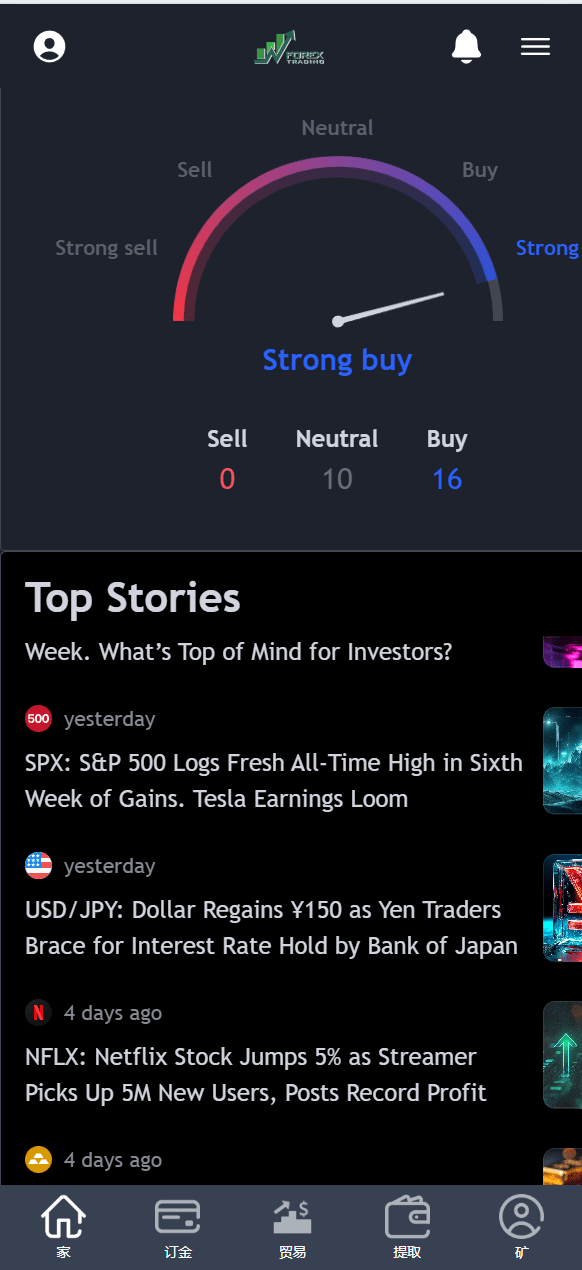Switch to the 矿 account tab
The width and height of the screenshot is (582, 1270).
[x=521, y=1227]
